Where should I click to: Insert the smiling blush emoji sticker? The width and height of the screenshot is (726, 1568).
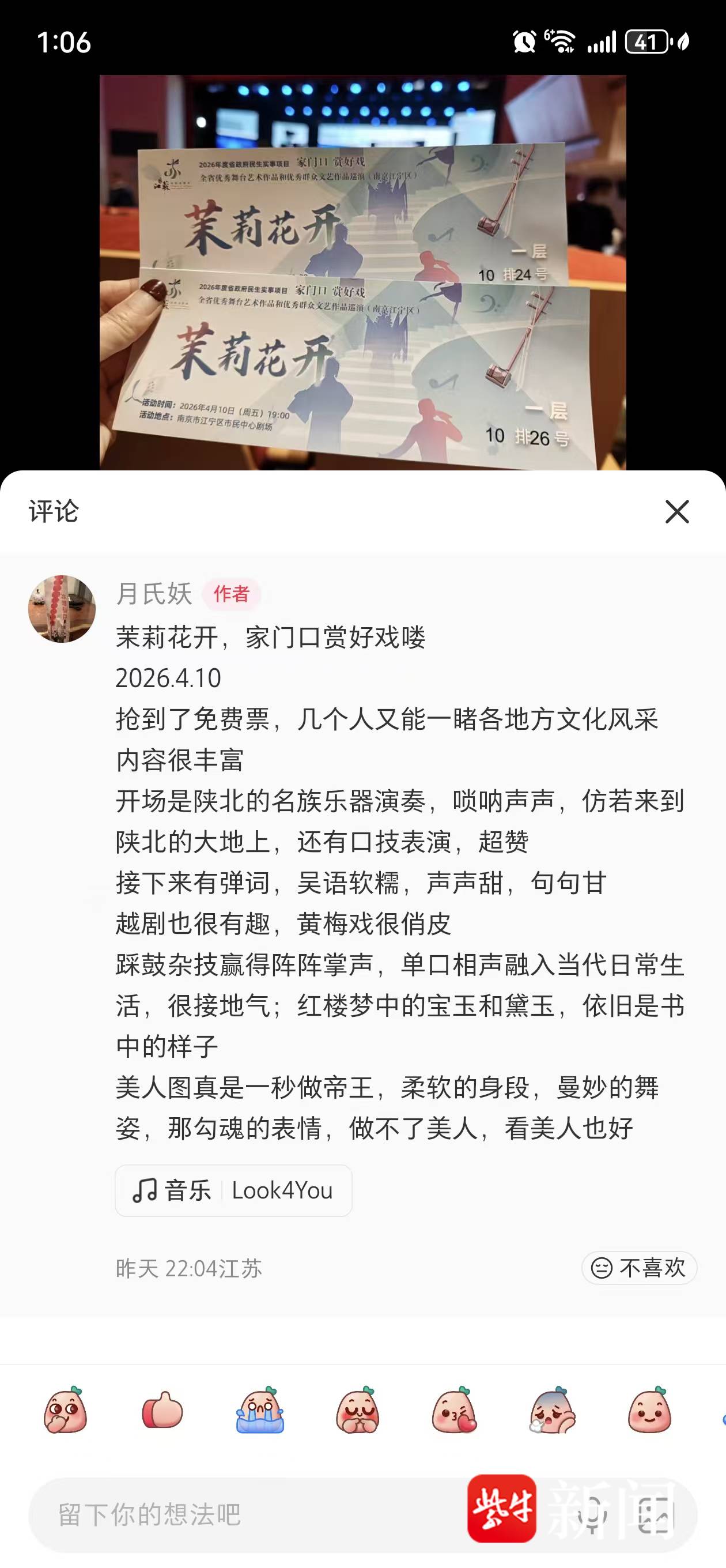coord(649,1411)
